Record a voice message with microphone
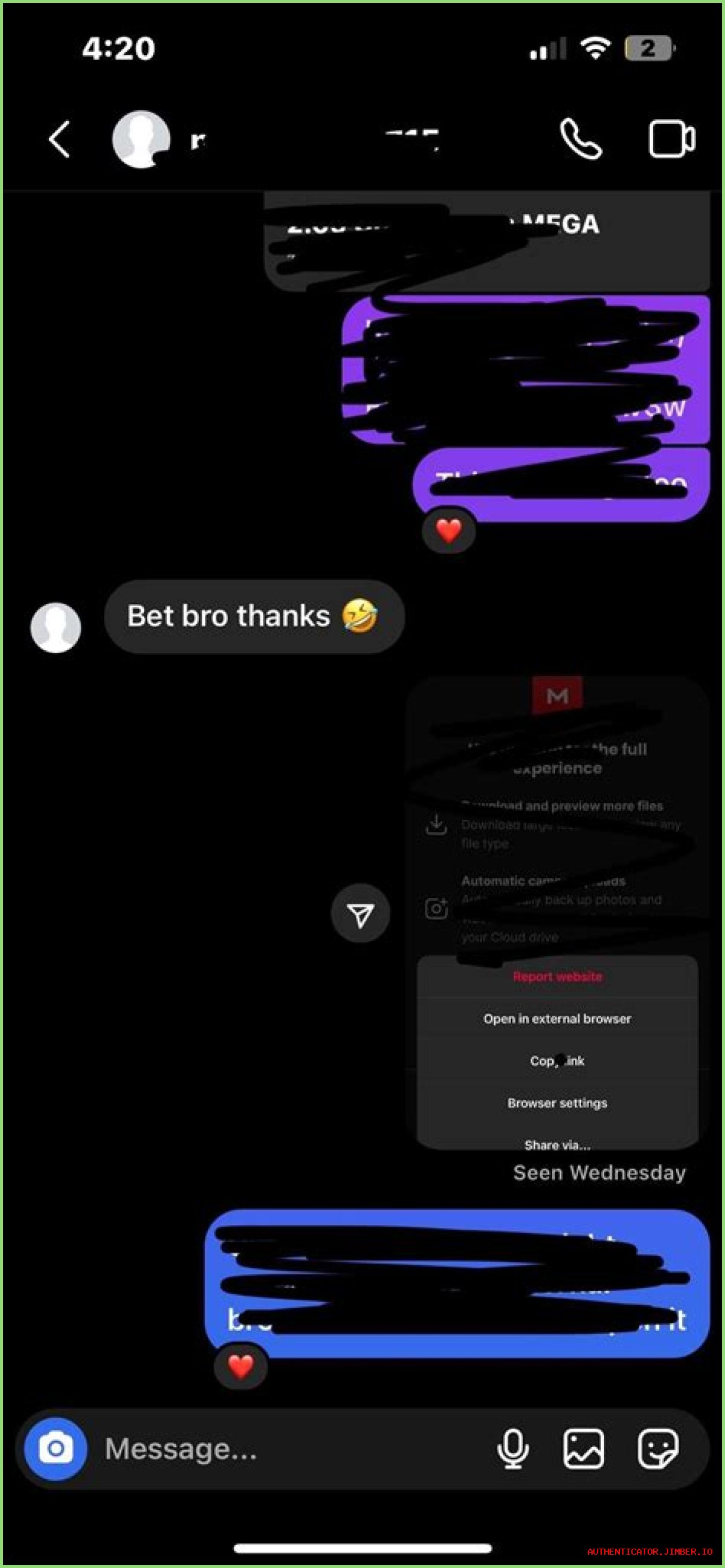 point(512,1449)
